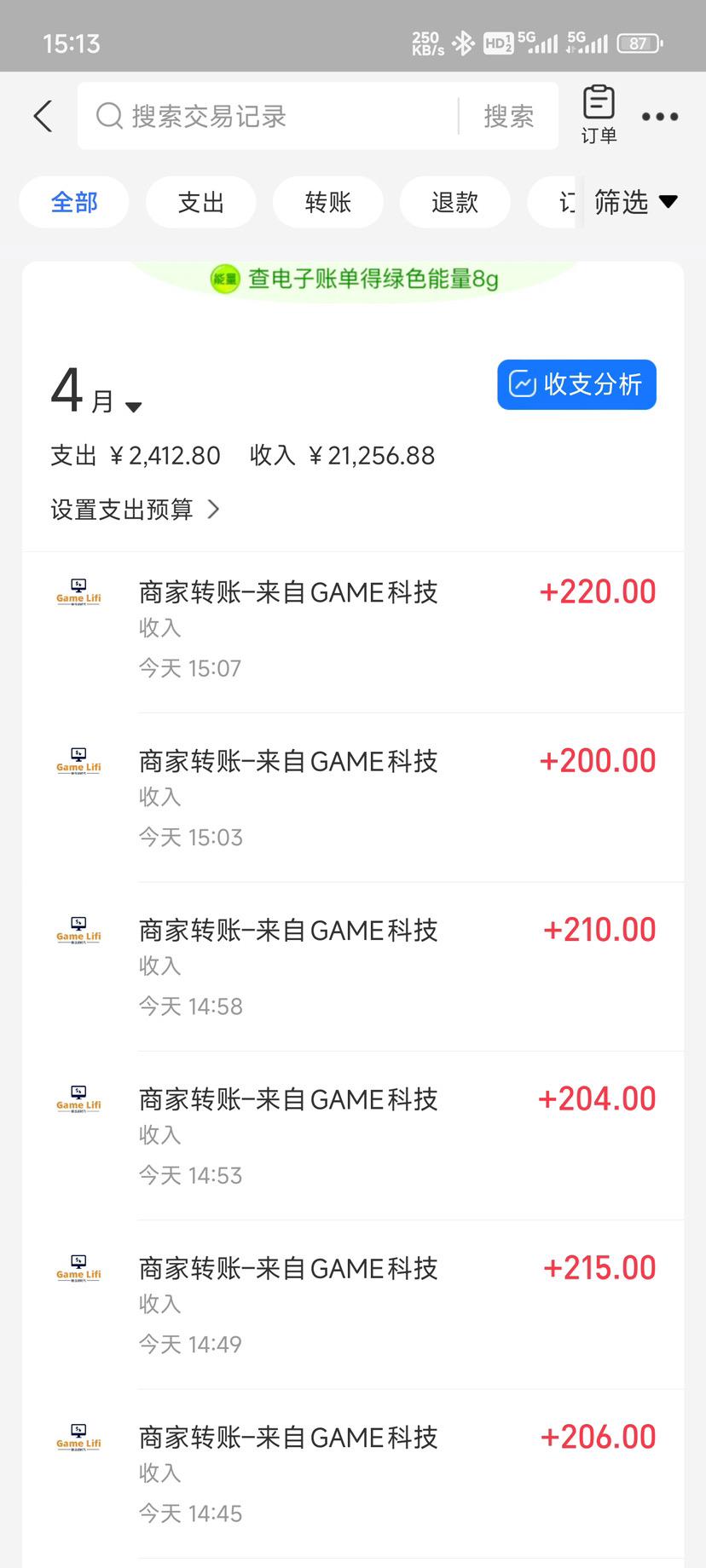
Task: Open the +215.00 transaction at 14:49
Action: pyautogui.click(x=353, y=1305)
